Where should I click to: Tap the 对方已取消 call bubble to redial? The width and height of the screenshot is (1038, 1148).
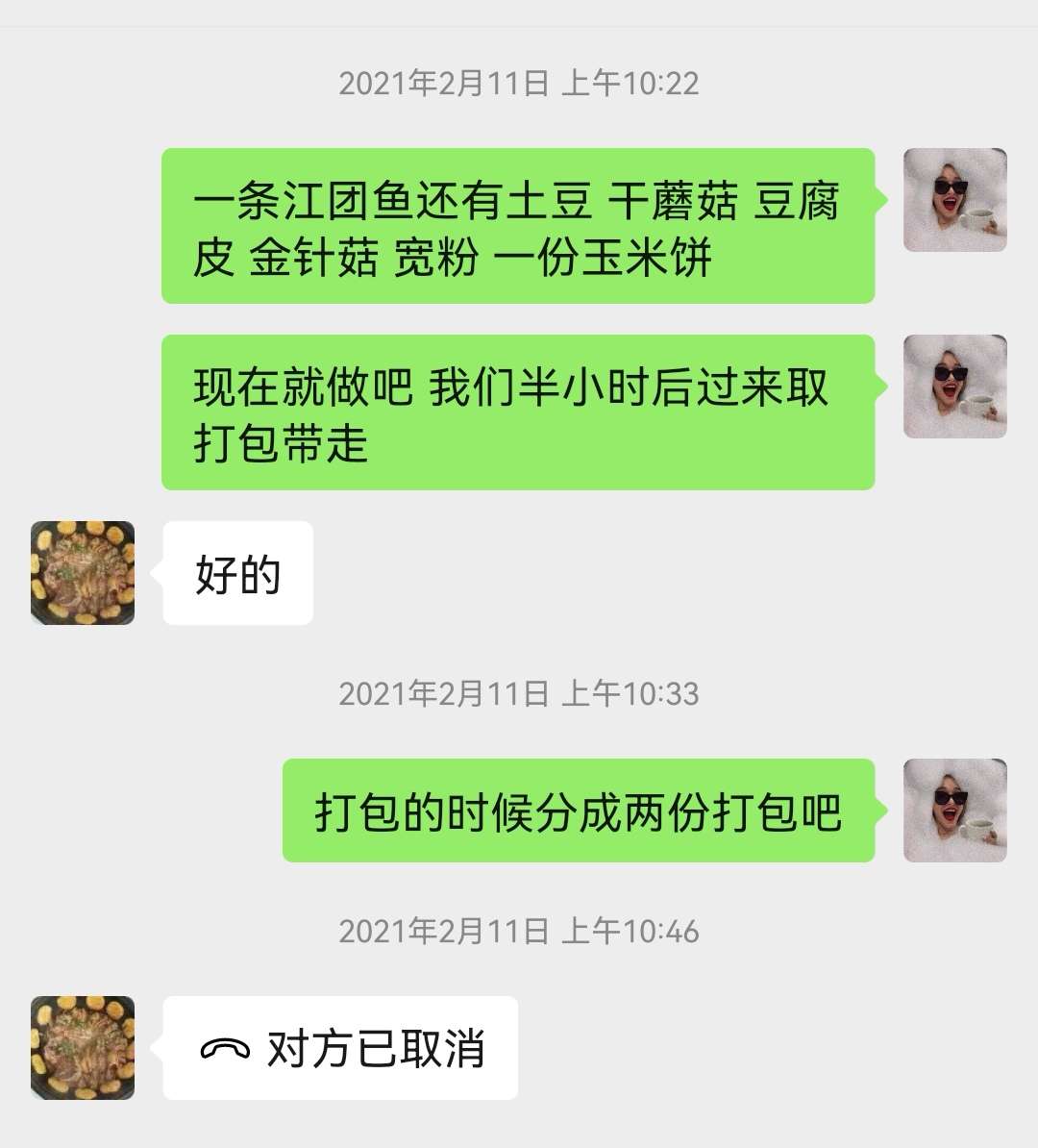(340, 1048)
